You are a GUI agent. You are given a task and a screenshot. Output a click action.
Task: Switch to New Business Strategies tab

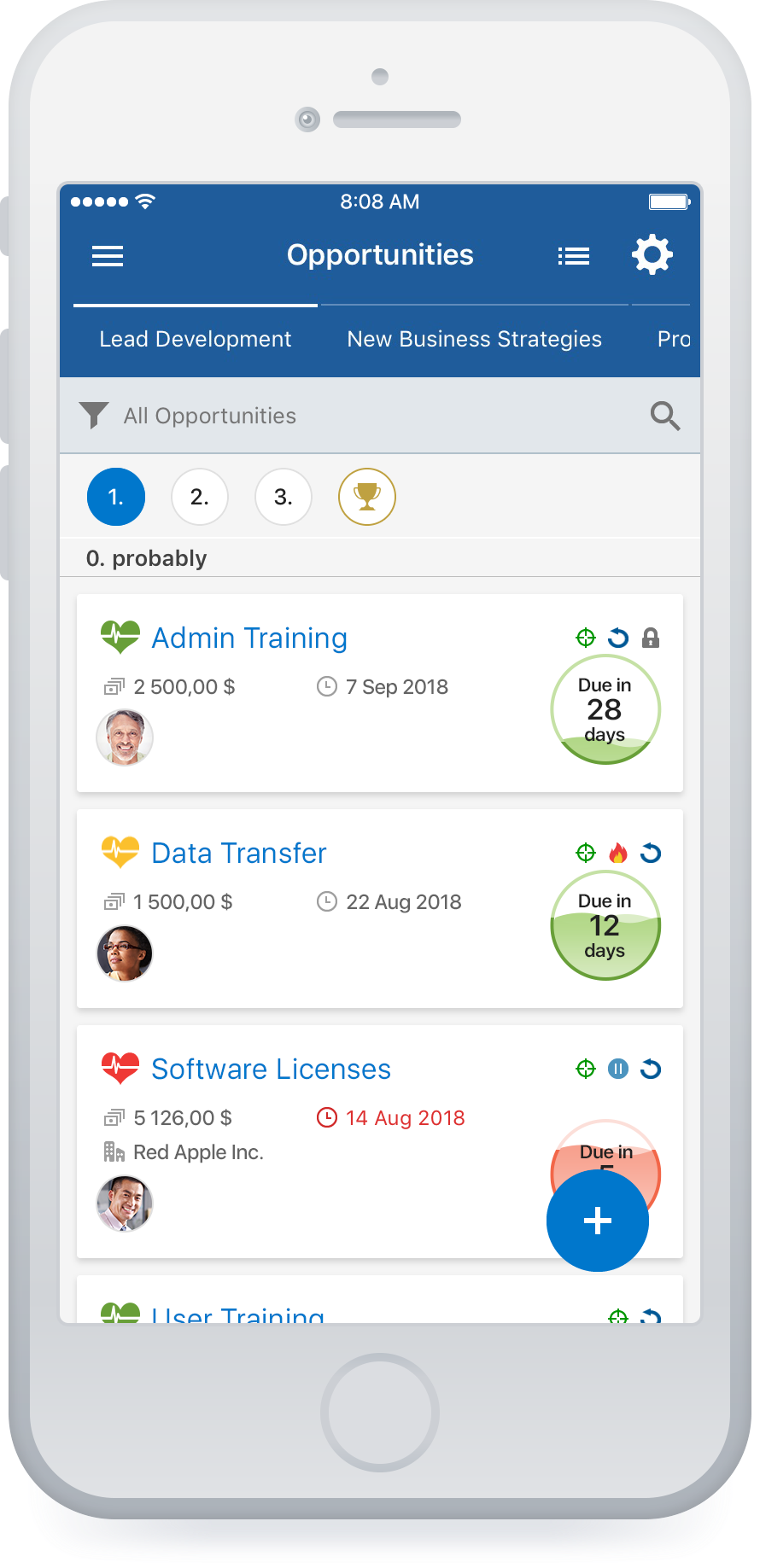point(474,339)
